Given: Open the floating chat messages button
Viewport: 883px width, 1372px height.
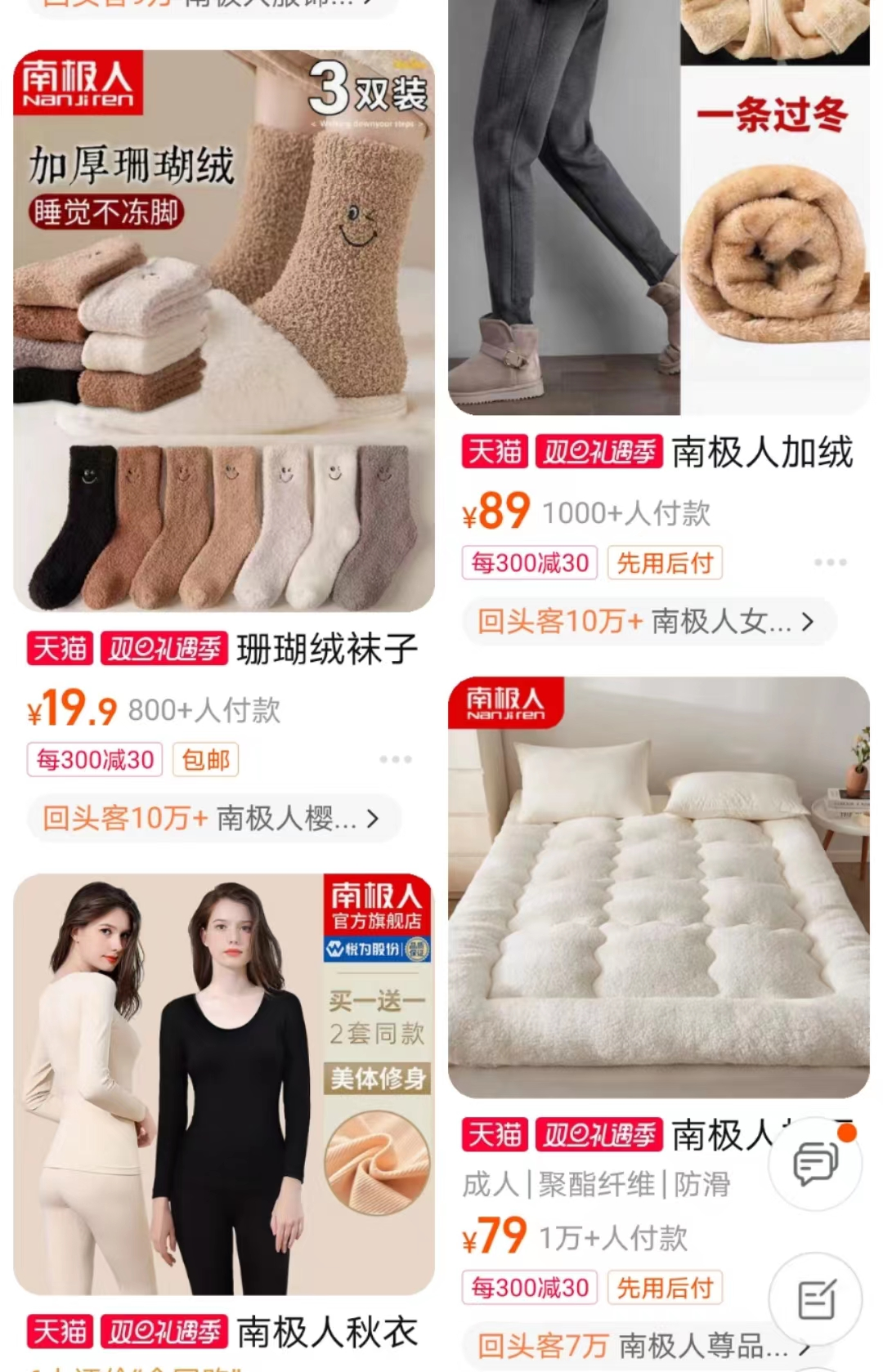Looking at the screenshot, I should click(x=816, y=1162).
